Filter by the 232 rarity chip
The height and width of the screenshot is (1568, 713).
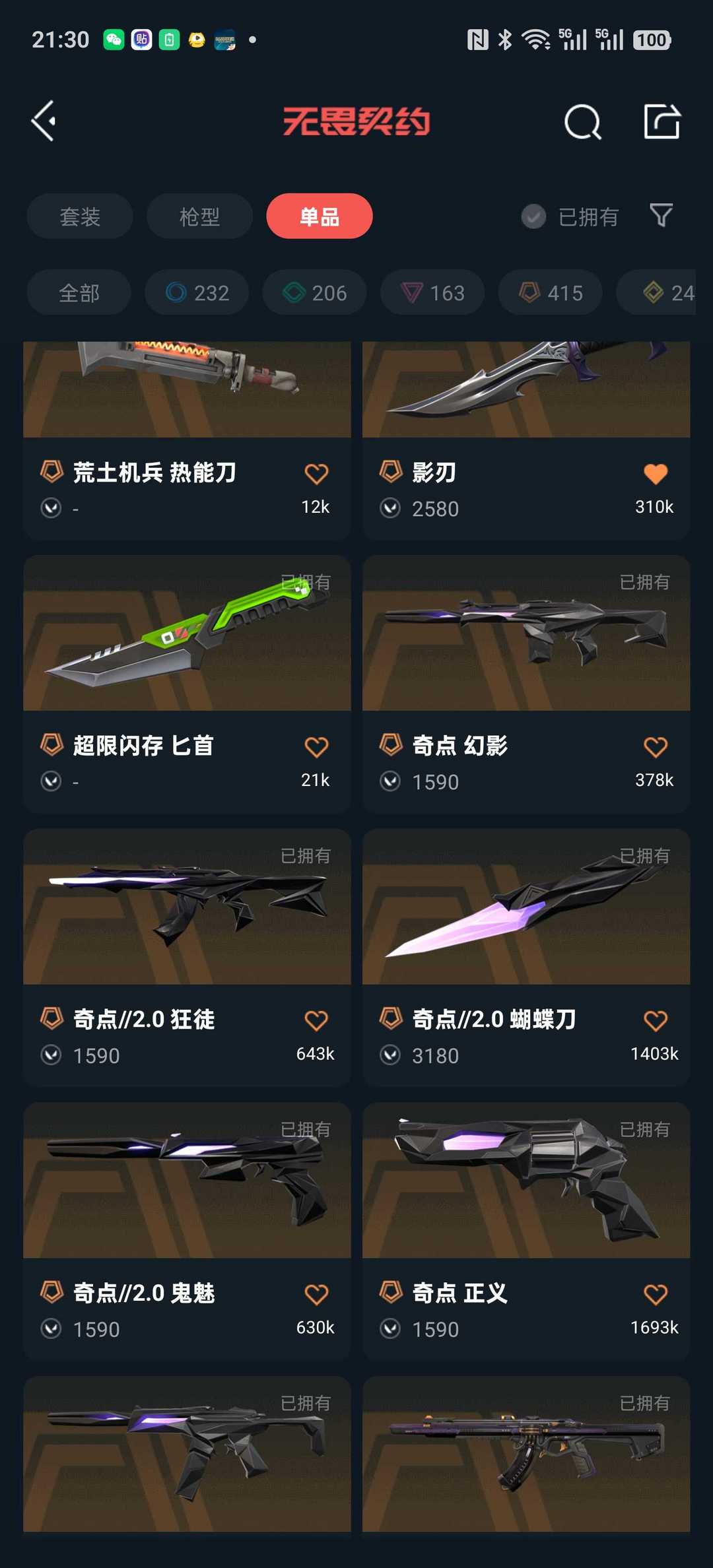tap(197, 292)
